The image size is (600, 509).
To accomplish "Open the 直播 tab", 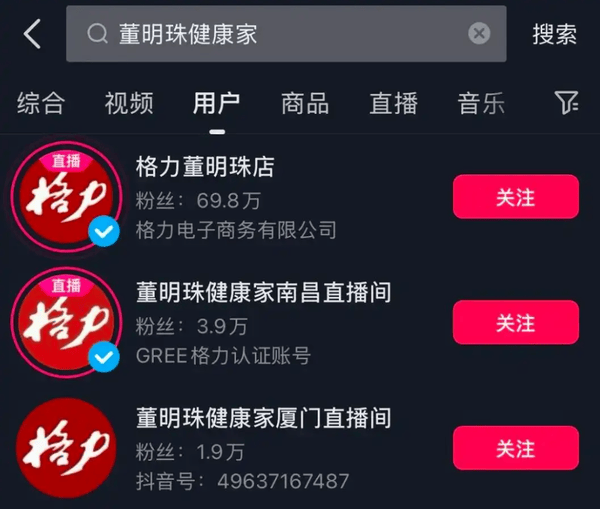I will pyautogui.click(x=393, y=103).
